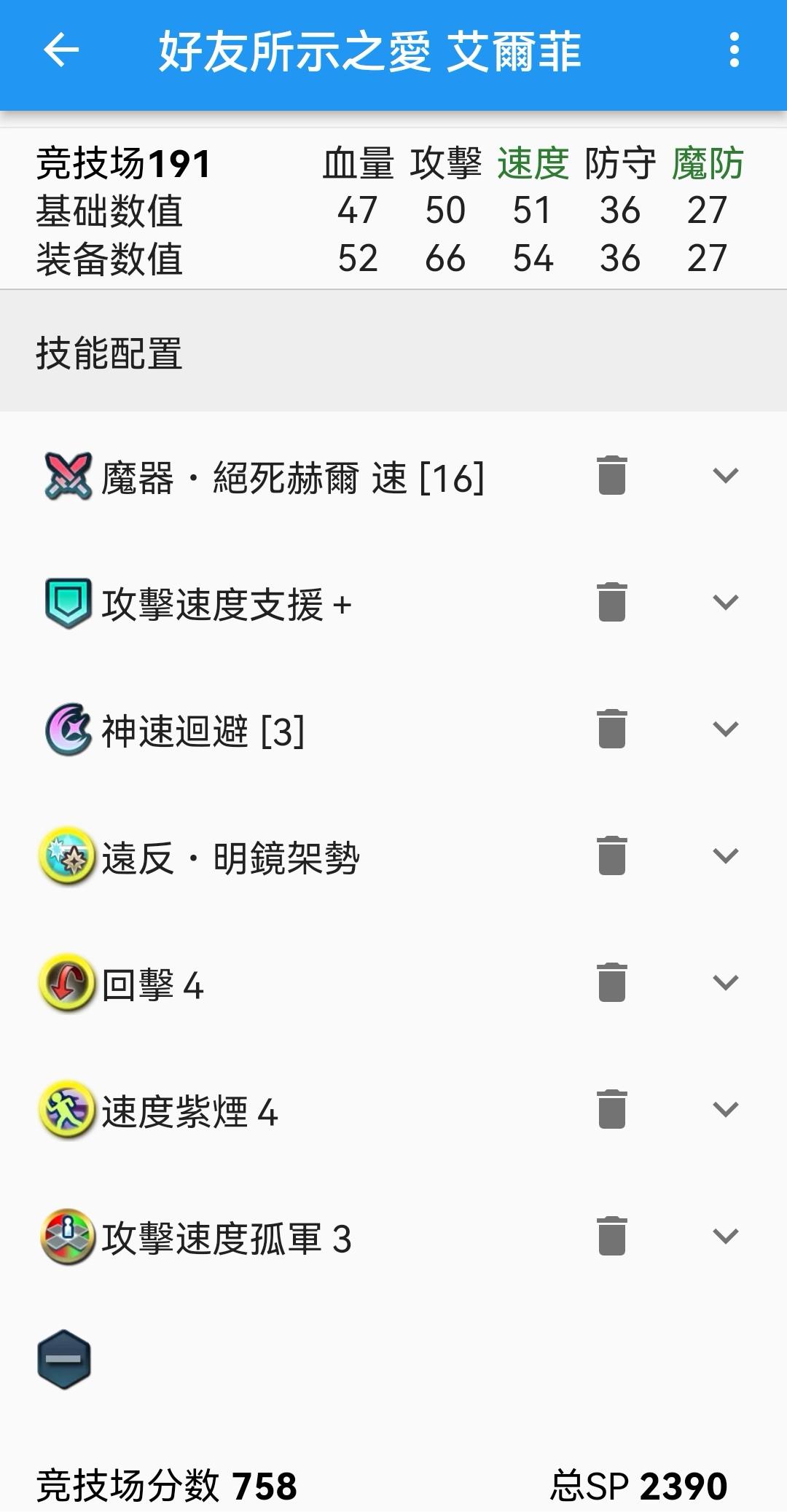The image size is (787, 1512).
Task: Delete the 魔器・絕死赫爾 速 weapon skill
Action: point(612,476)
